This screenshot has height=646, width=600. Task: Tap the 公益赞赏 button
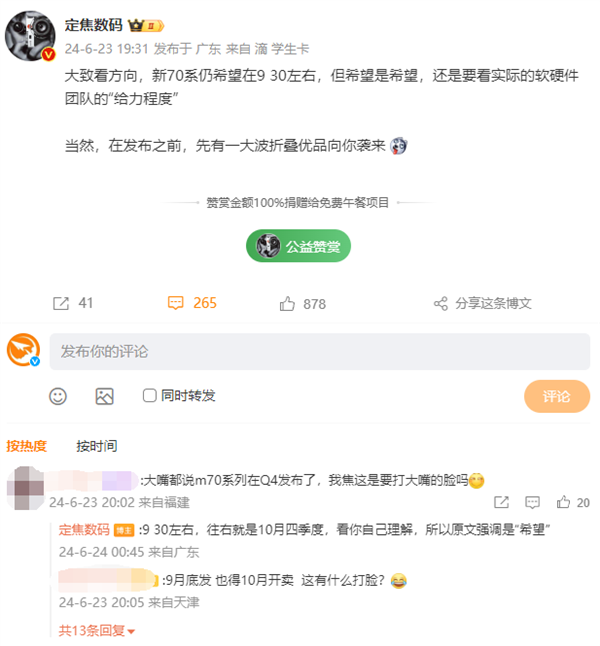(x=300, y=246)
